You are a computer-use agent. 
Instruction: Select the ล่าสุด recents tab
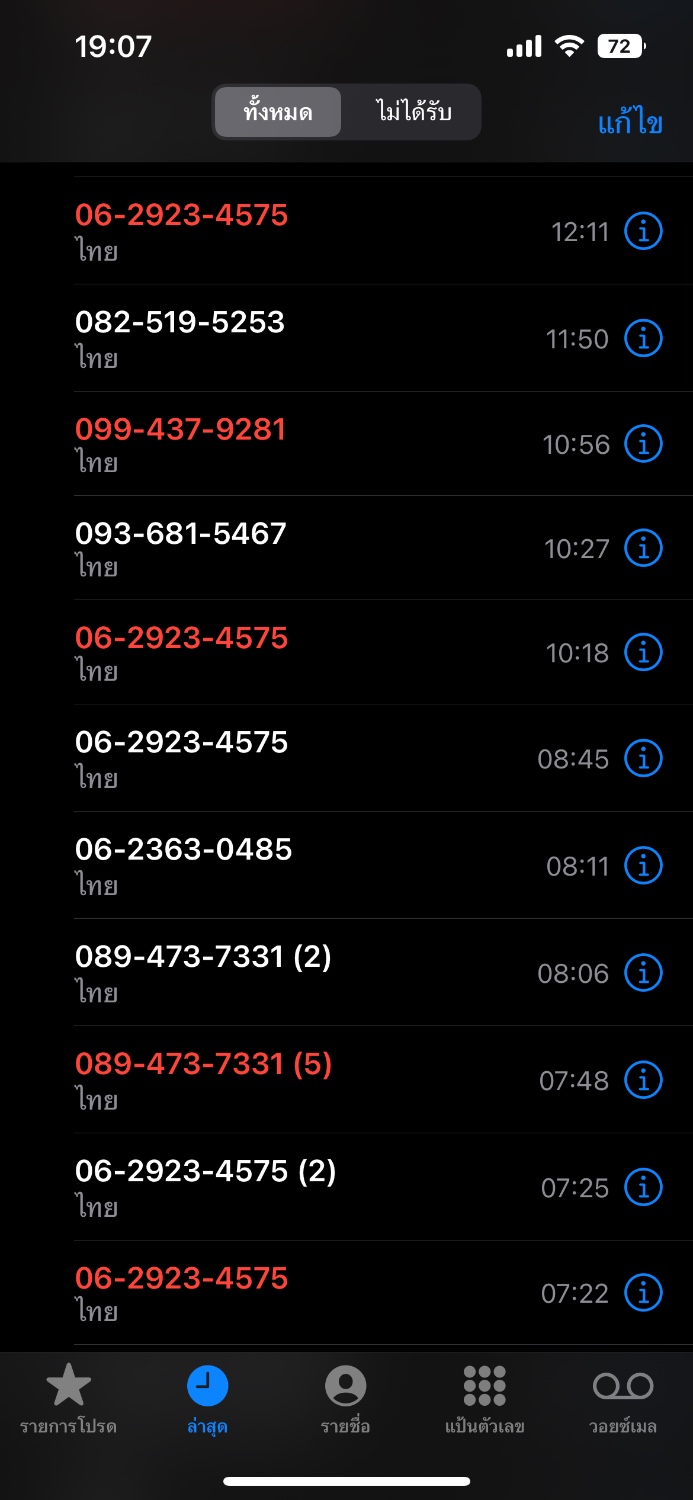(x=207, y=1398)
